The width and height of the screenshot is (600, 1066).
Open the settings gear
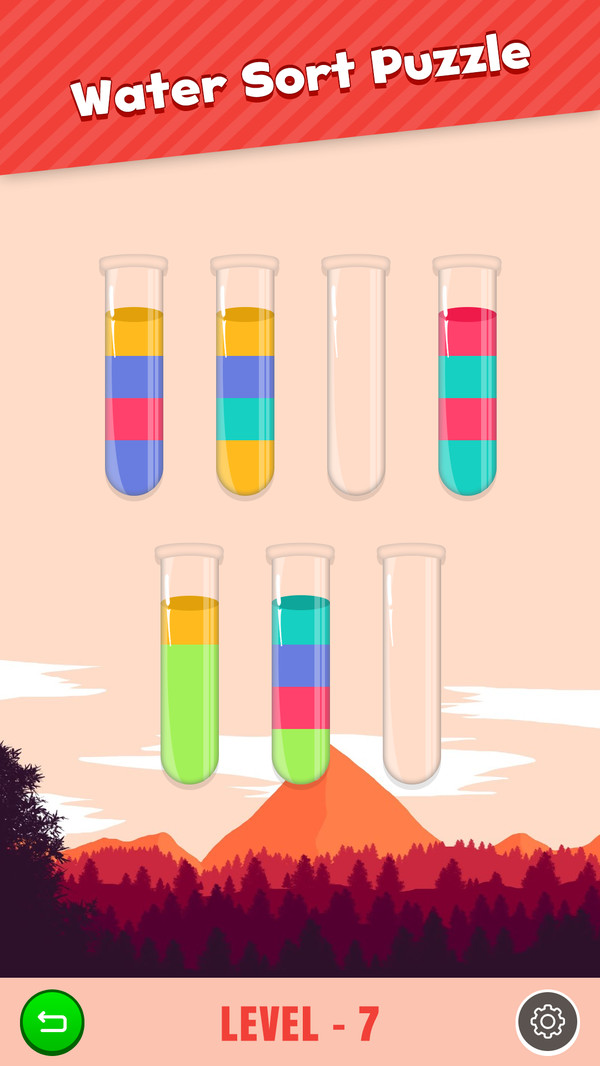click(x=547, y=1022)
